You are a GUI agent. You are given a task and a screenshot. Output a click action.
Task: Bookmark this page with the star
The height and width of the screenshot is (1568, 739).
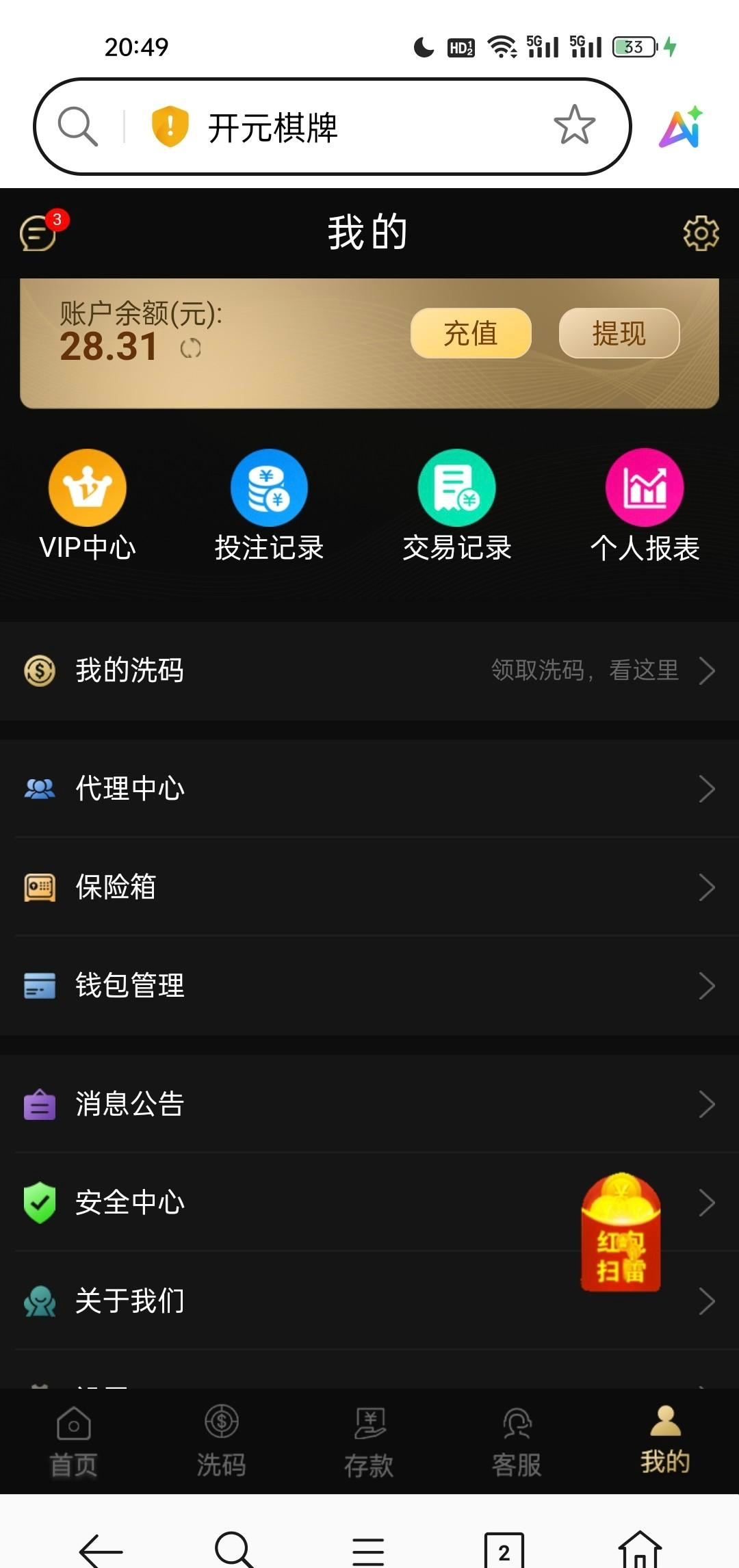click(574, 125)
